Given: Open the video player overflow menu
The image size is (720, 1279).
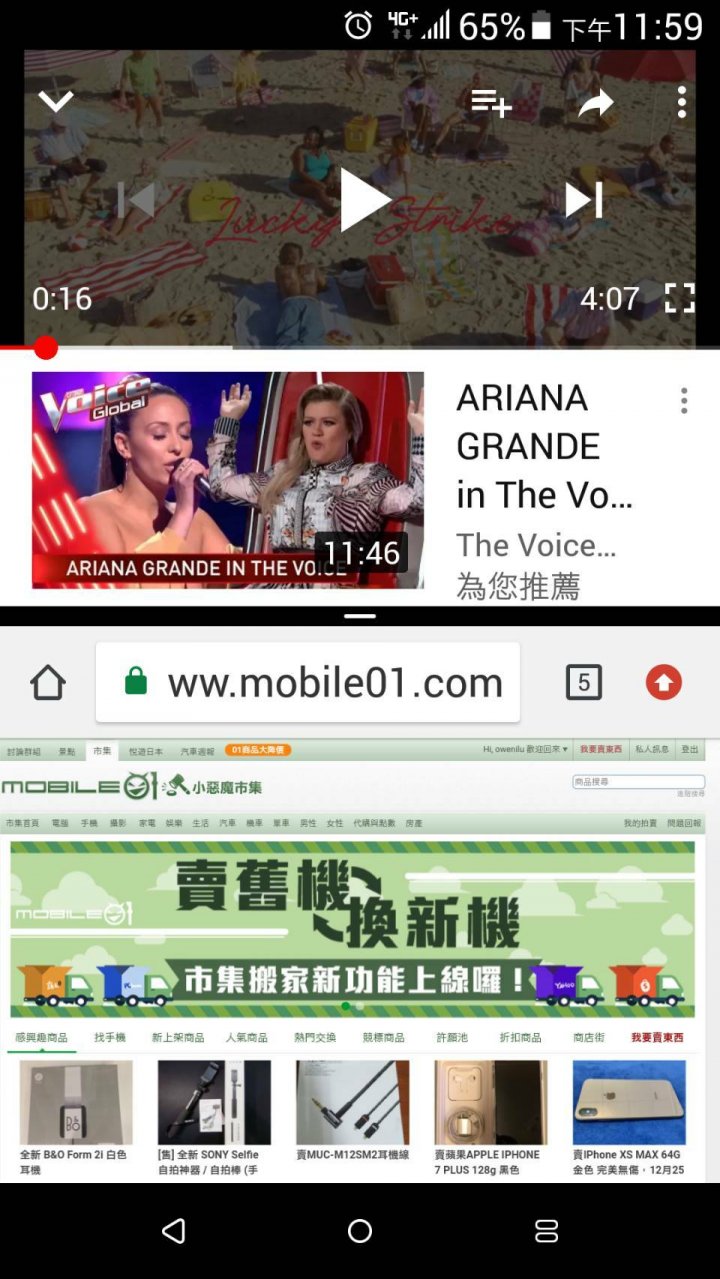Looking at the screenshot, I should (681, 102).
